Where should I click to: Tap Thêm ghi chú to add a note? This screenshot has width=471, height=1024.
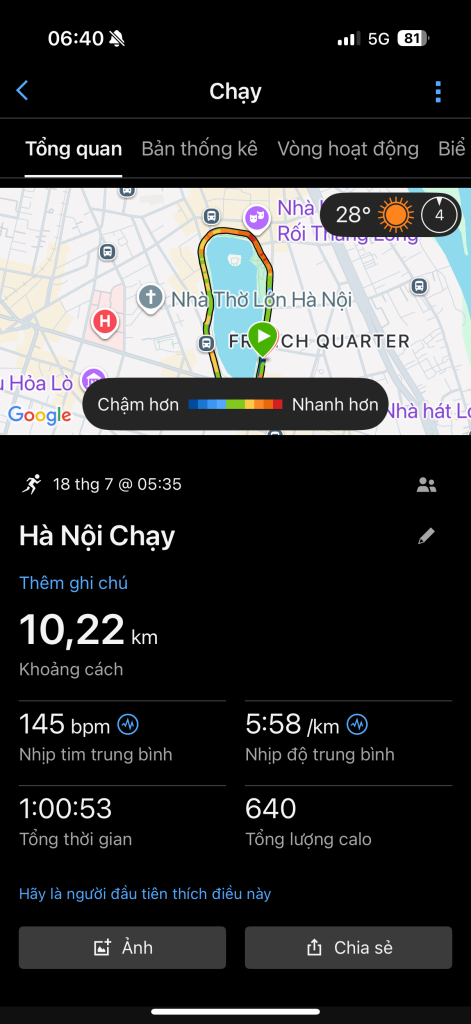pyautogui.click(x=73, y=583)
